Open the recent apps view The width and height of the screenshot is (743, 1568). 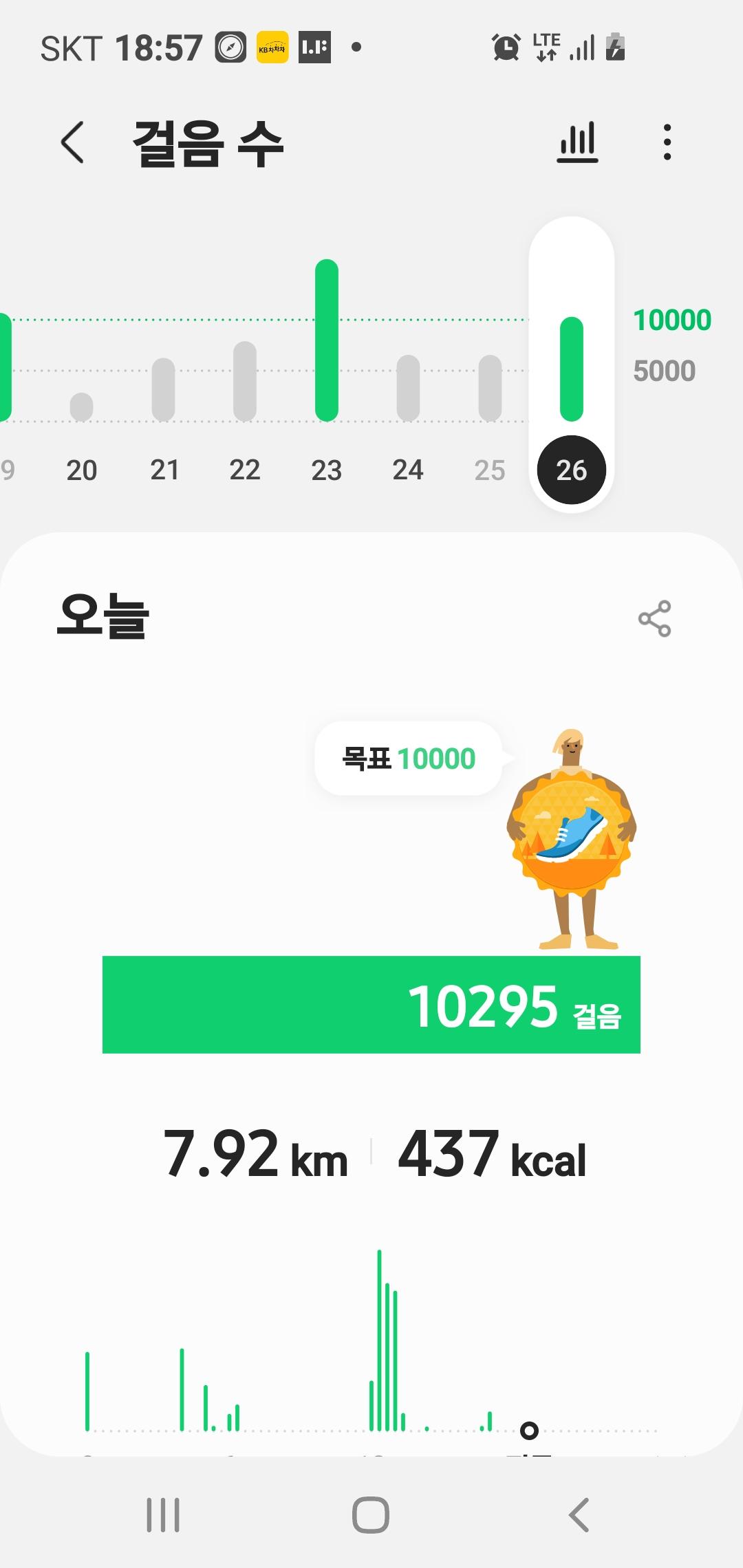point(164,1514)
